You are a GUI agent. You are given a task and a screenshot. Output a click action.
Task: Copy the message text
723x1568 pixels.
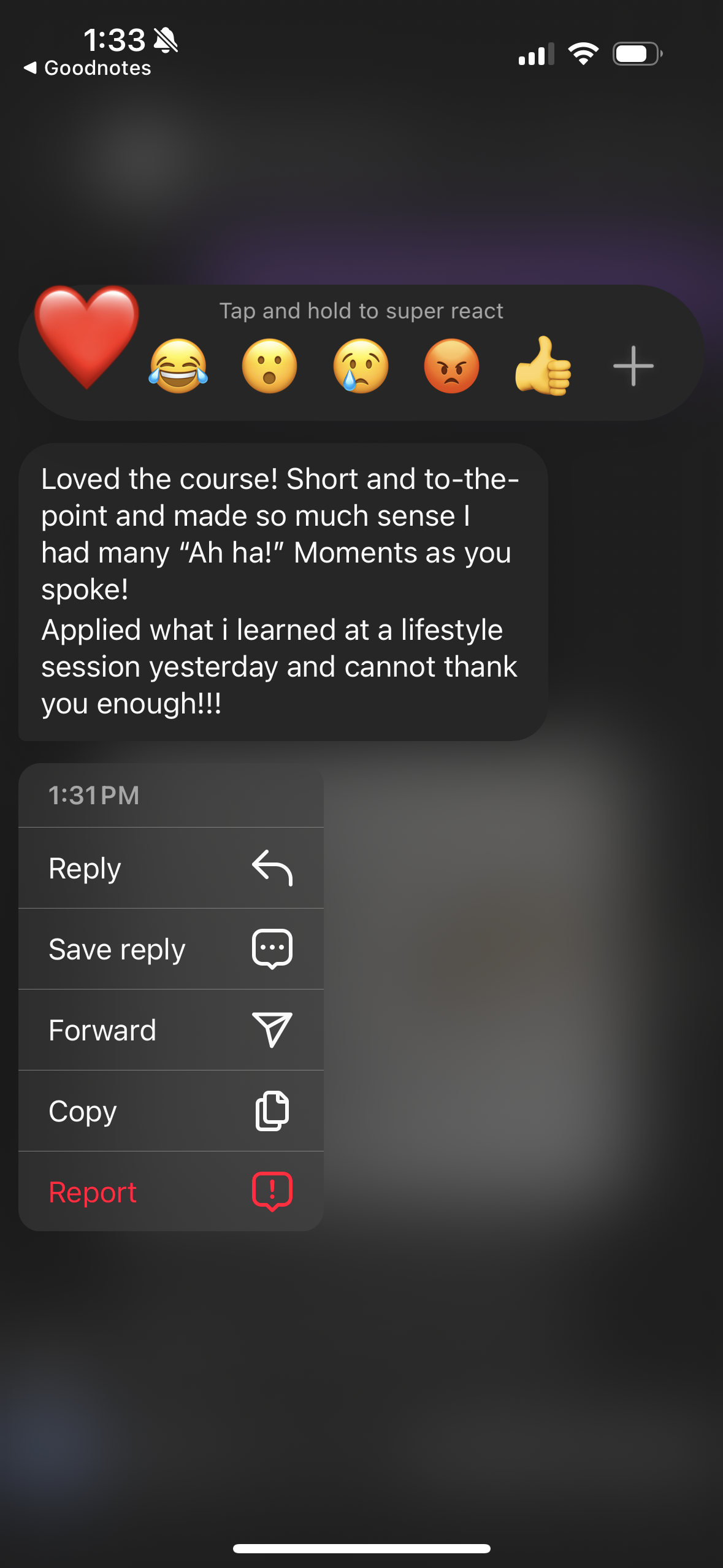point(170,1111)
